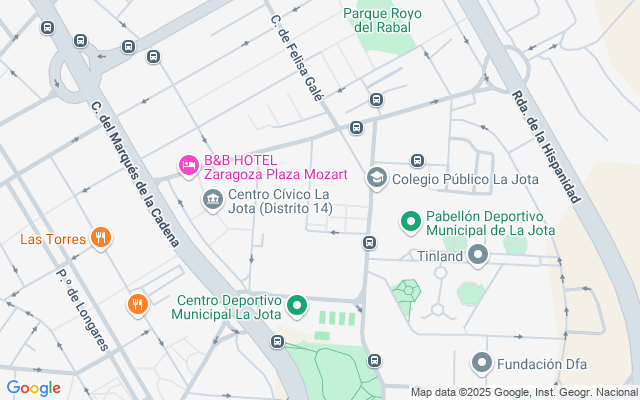The height and width of the screenshot is (400, 640).
Task: Tap the Parque Royo del Rabal label
Action: 382,20
